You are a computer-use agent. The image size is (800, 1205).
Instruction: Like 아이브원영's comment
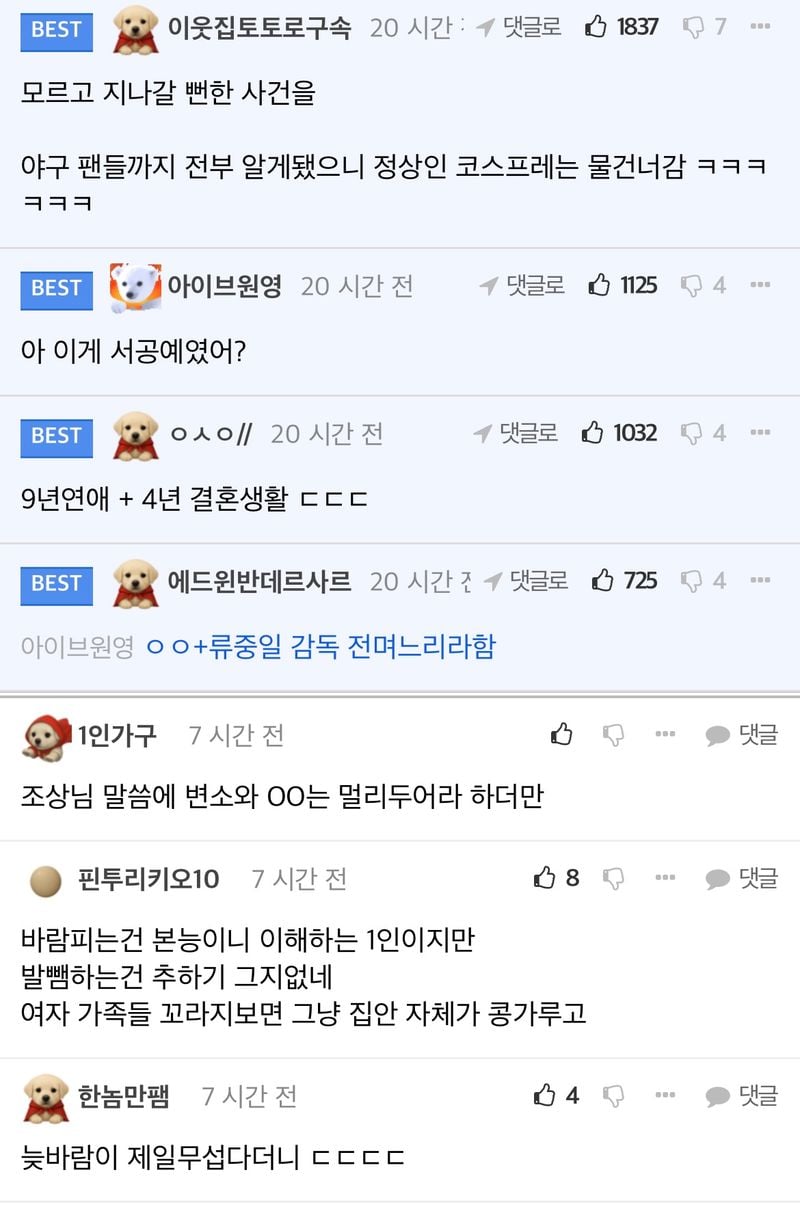pyautogui.click(x=600, y=286)
